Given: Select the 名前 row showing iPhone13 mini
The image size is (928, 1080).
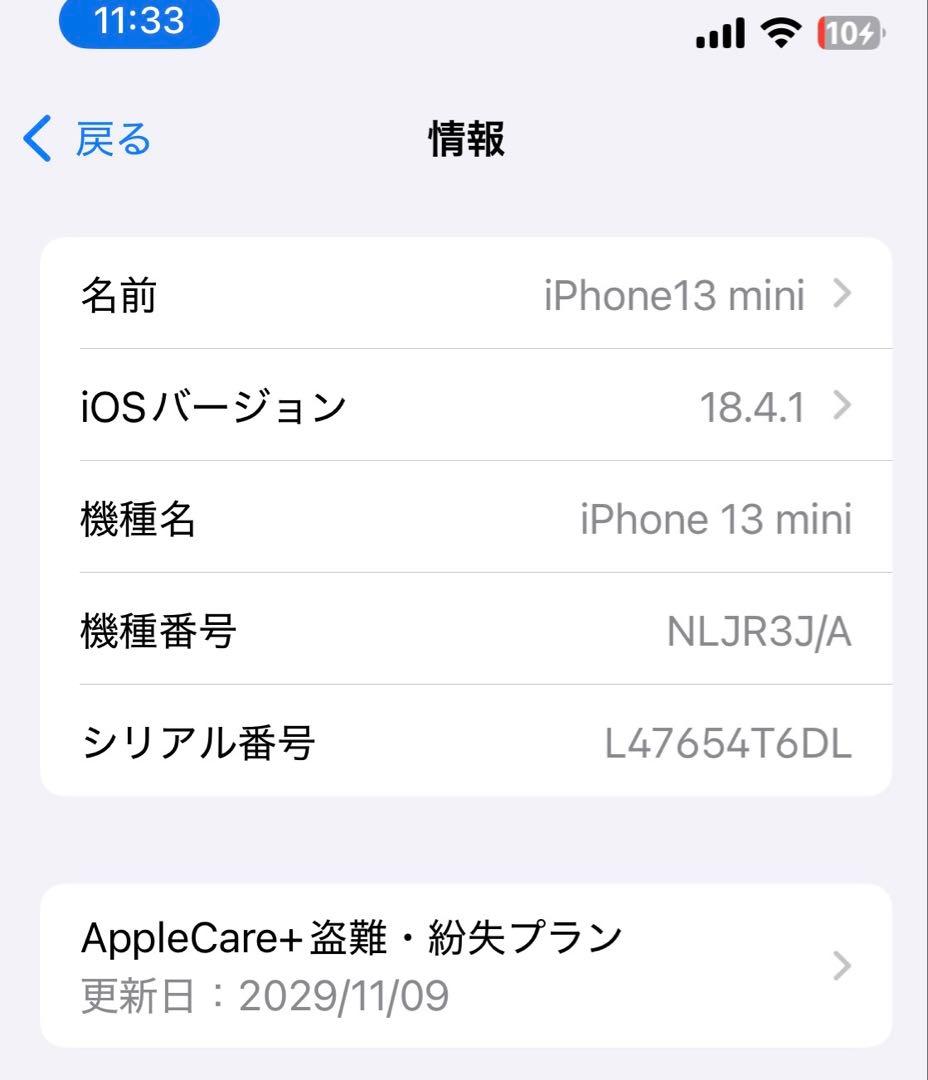Looking at the screenshot, I should tap(464, 294).
